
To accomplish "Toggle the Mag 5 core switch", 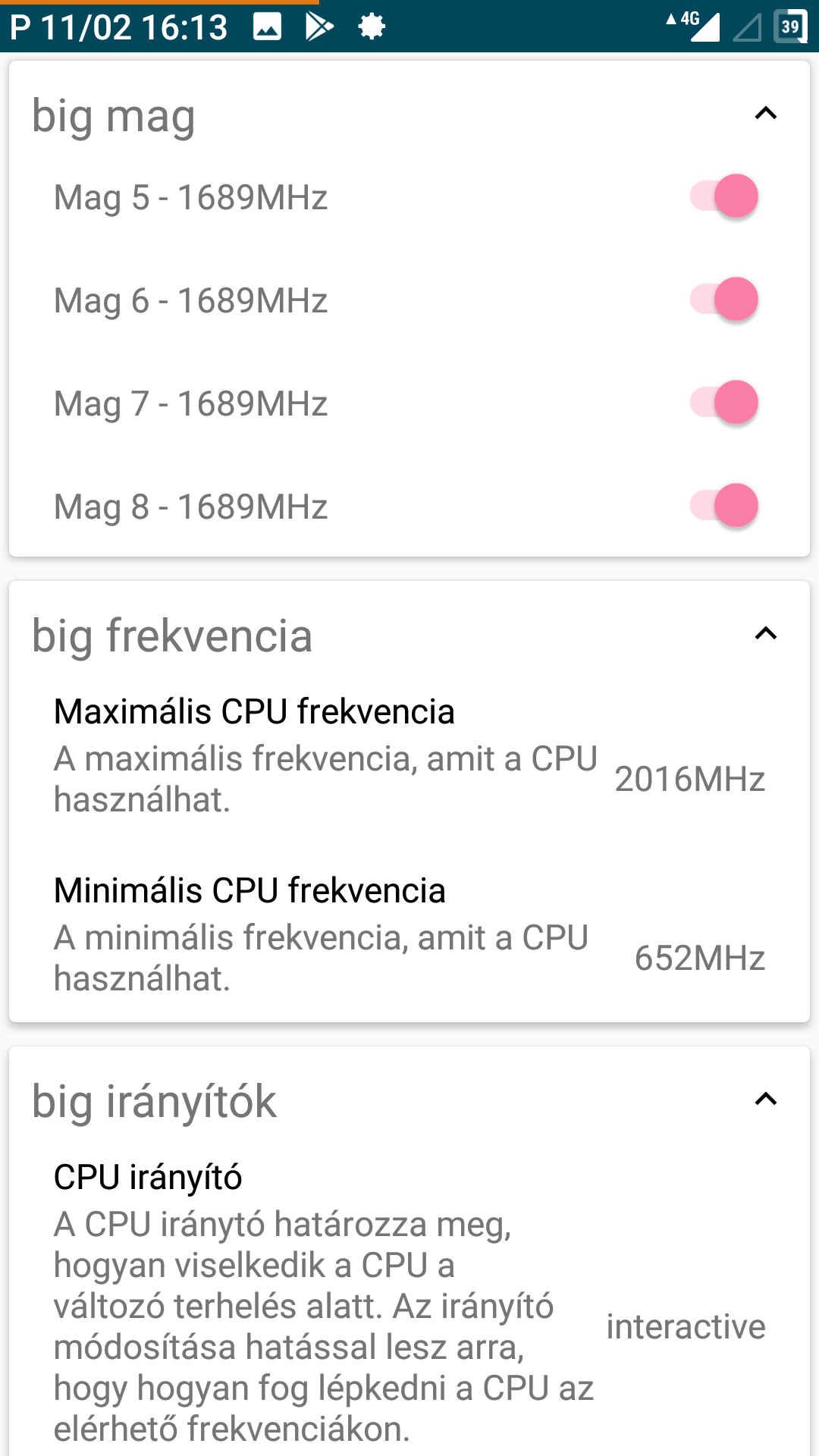I will point(724,196).
